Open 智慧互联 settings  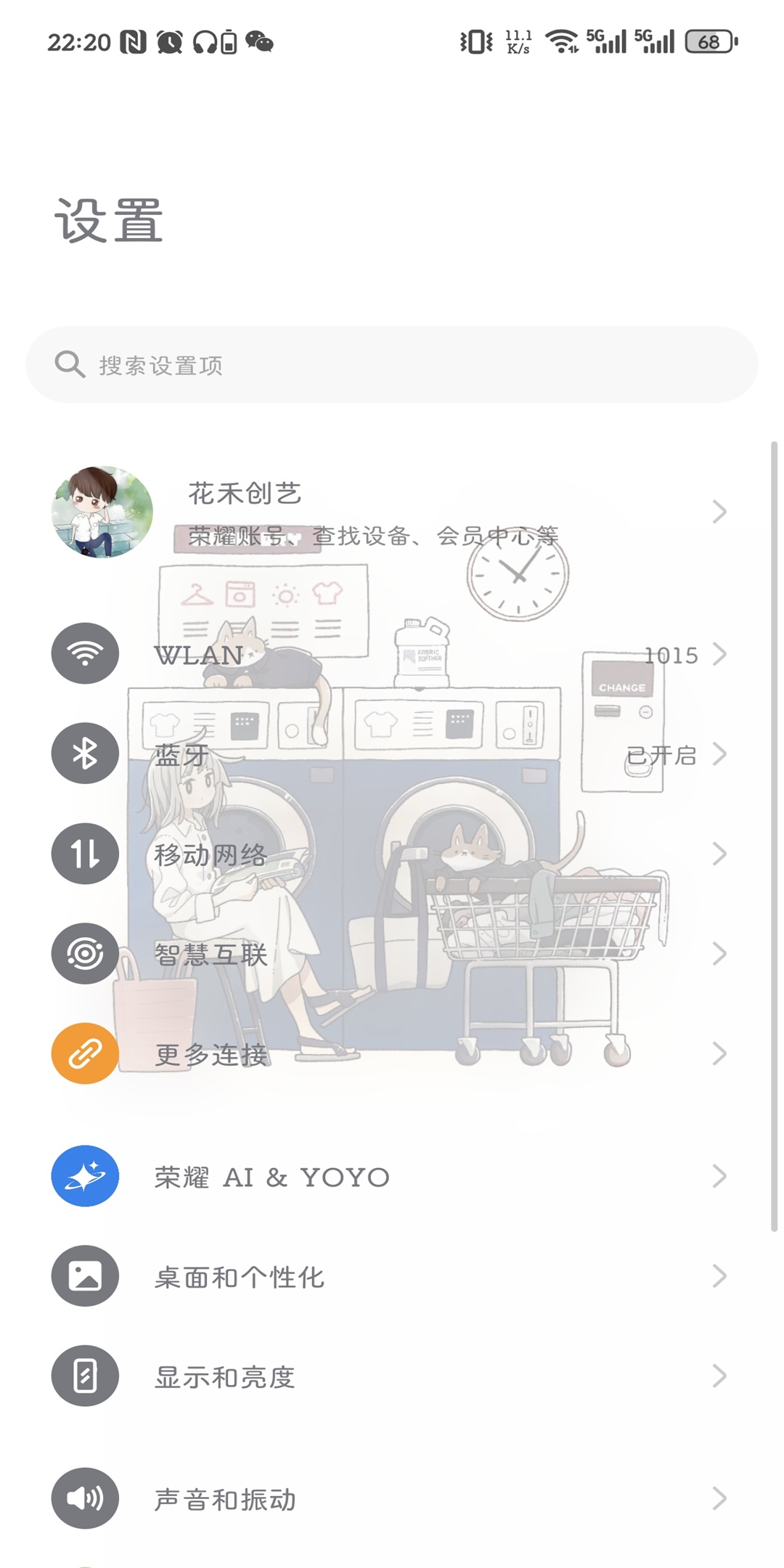[392, 954]
